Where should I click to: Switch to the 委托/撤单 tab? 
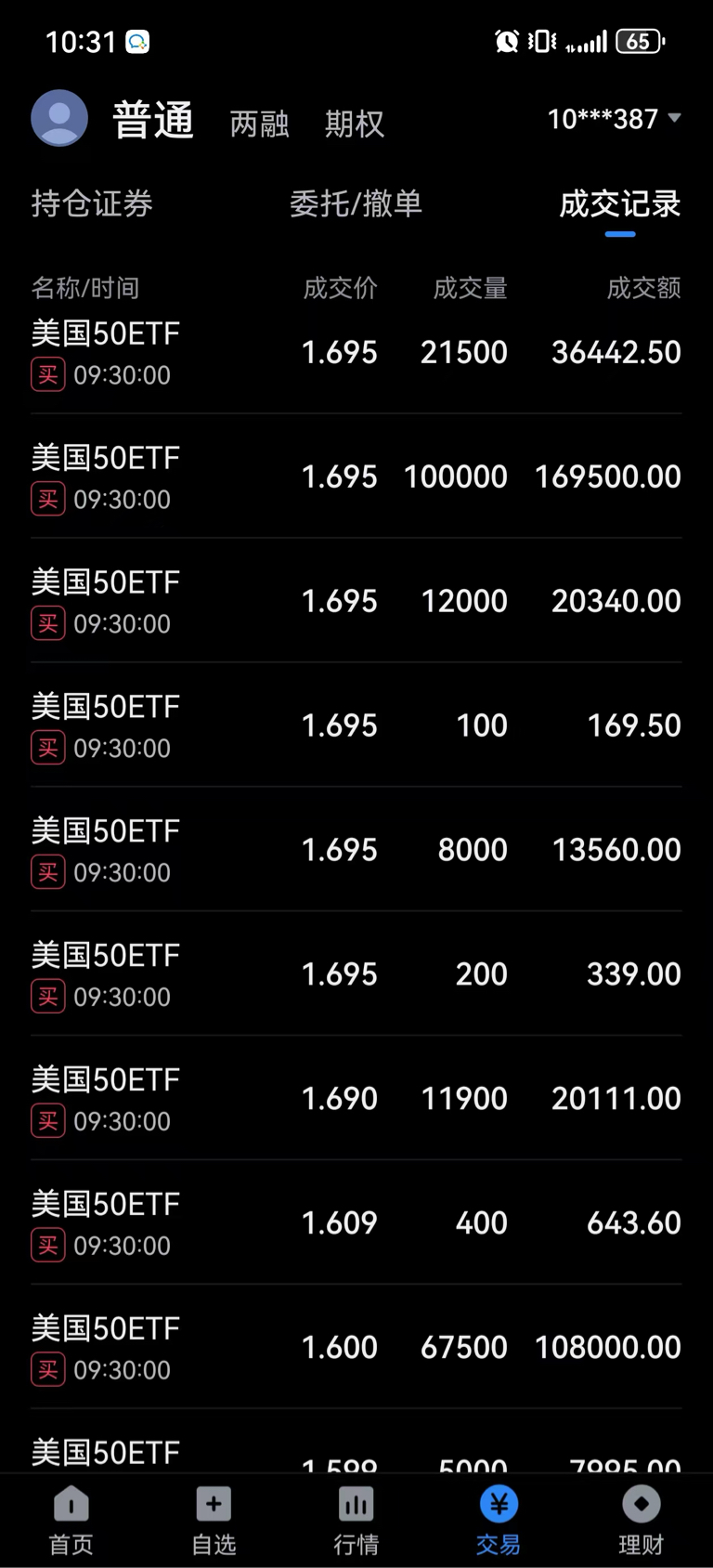356,203
